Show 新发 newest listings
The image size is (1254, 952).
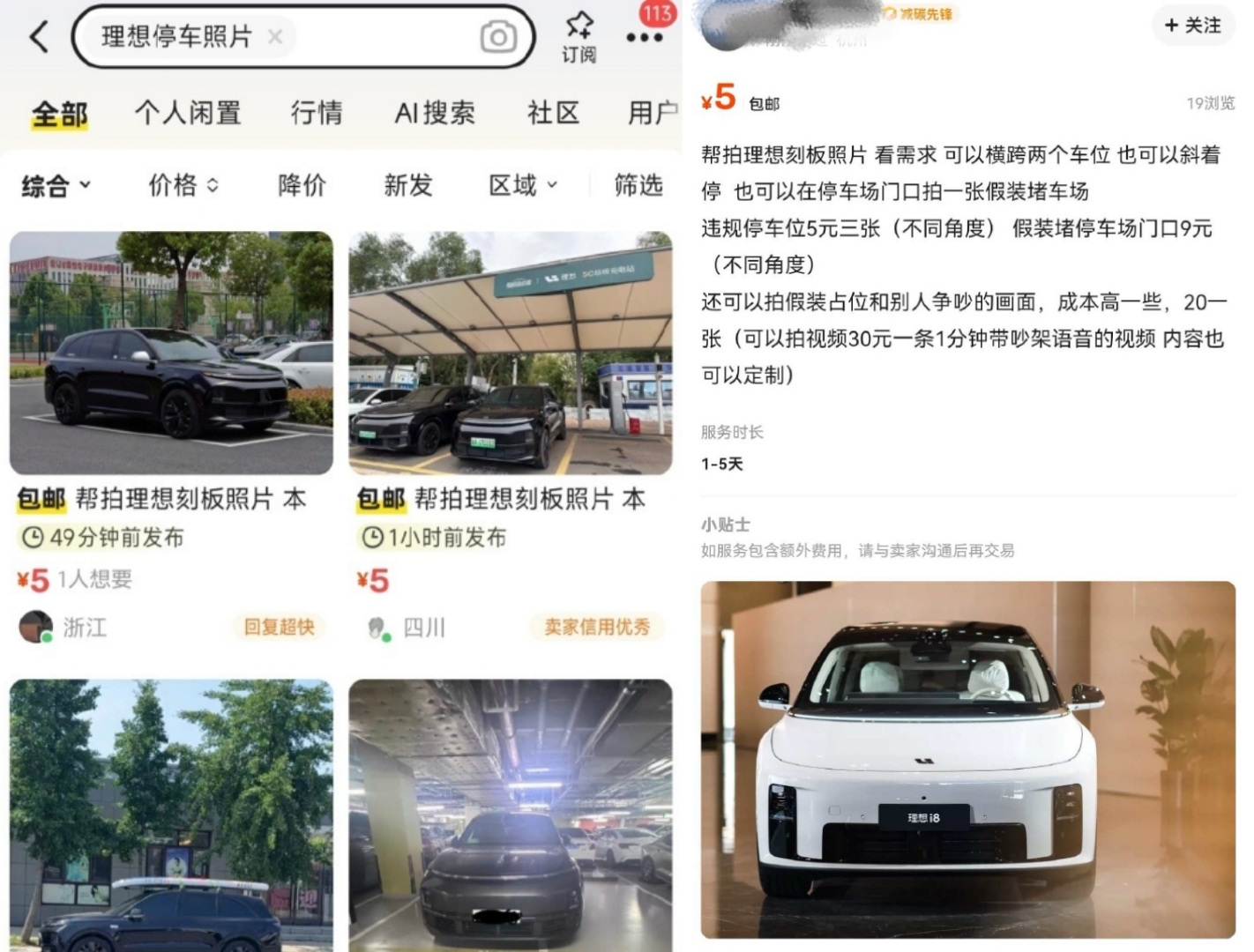408,185
